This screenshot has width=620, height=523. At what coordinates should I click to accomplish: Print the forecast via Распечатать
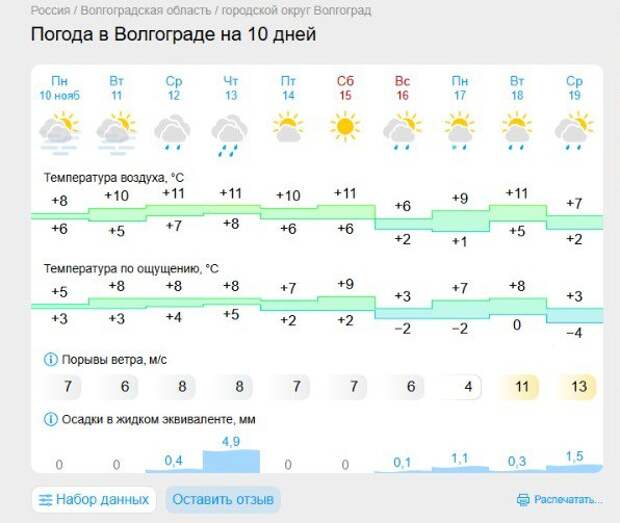click(560, 499)
